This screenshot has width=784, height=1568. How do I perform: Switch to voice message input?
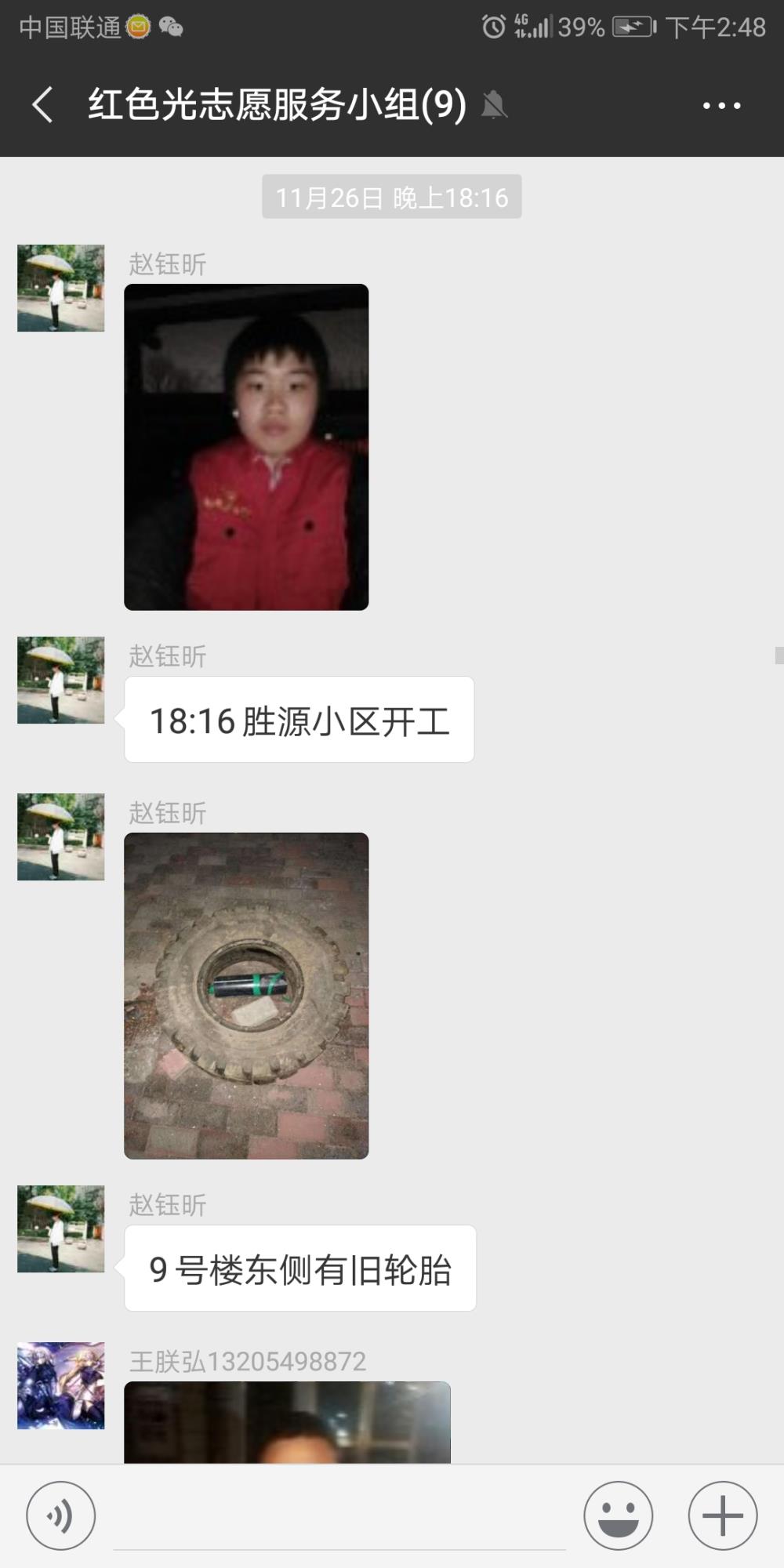coord(61,1515)
